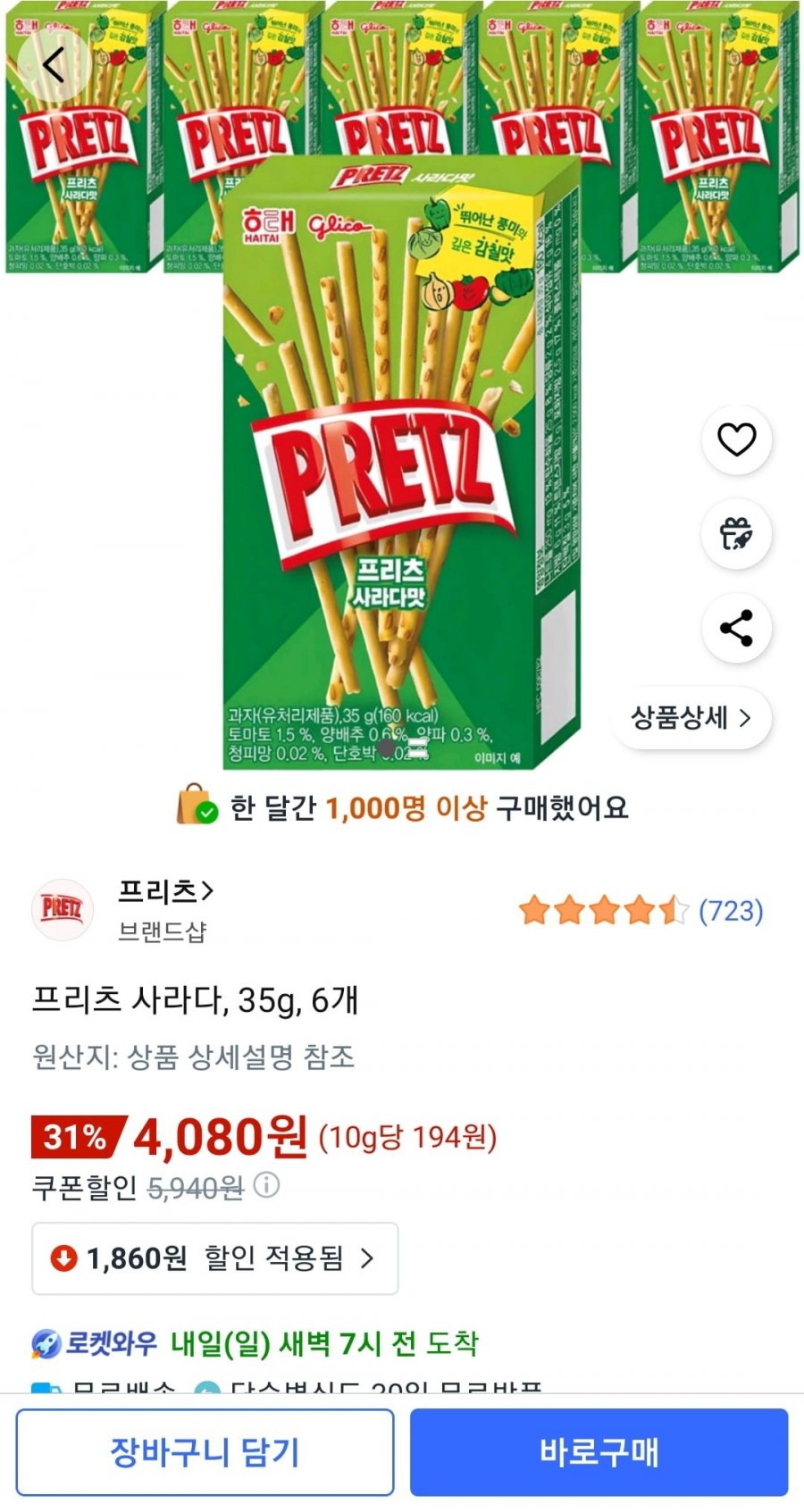Go back using the top-left arrow
804x1512 pixels.
(x=54, y=65)
